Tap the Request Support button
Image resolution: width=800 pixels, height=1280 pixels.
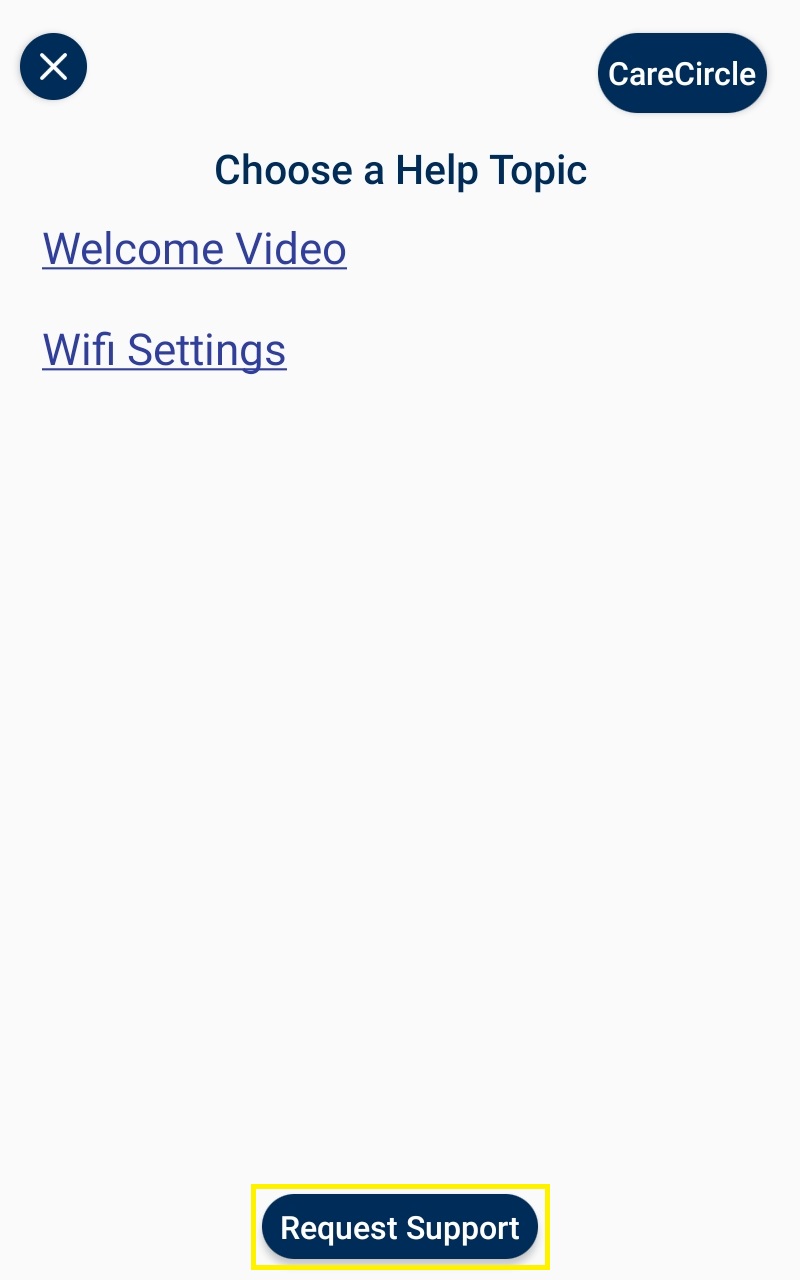400,1227
